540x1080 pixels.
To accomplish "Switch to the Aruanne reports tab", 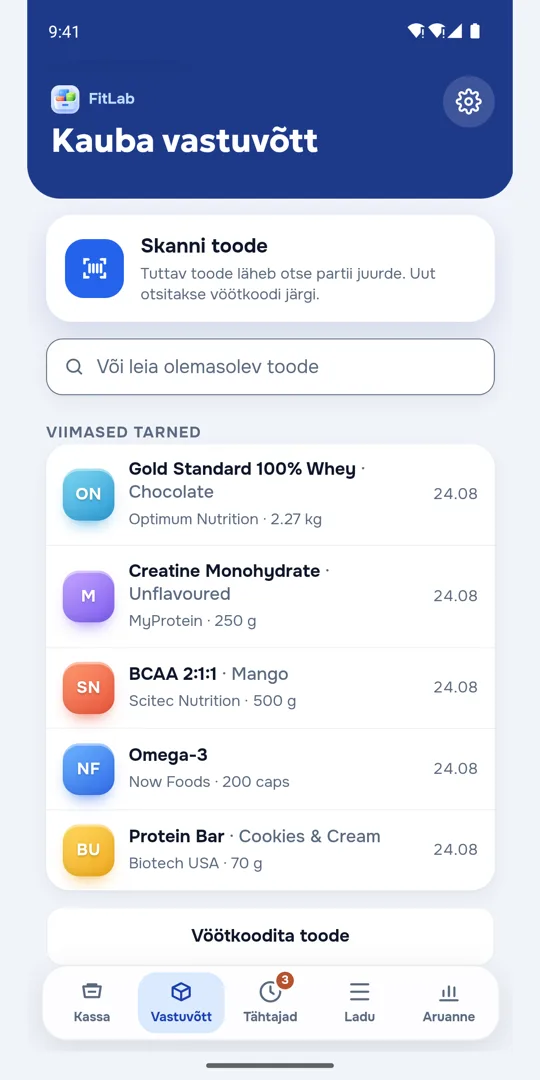I will pos(448,1003).
